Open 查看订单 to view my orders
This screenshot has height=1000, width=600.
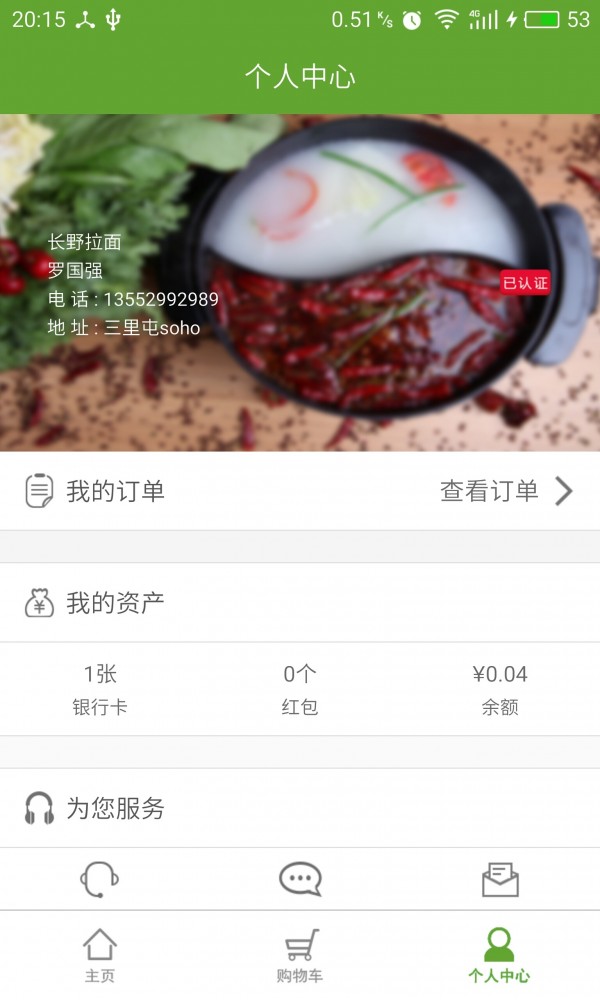(x=505, y=491)
